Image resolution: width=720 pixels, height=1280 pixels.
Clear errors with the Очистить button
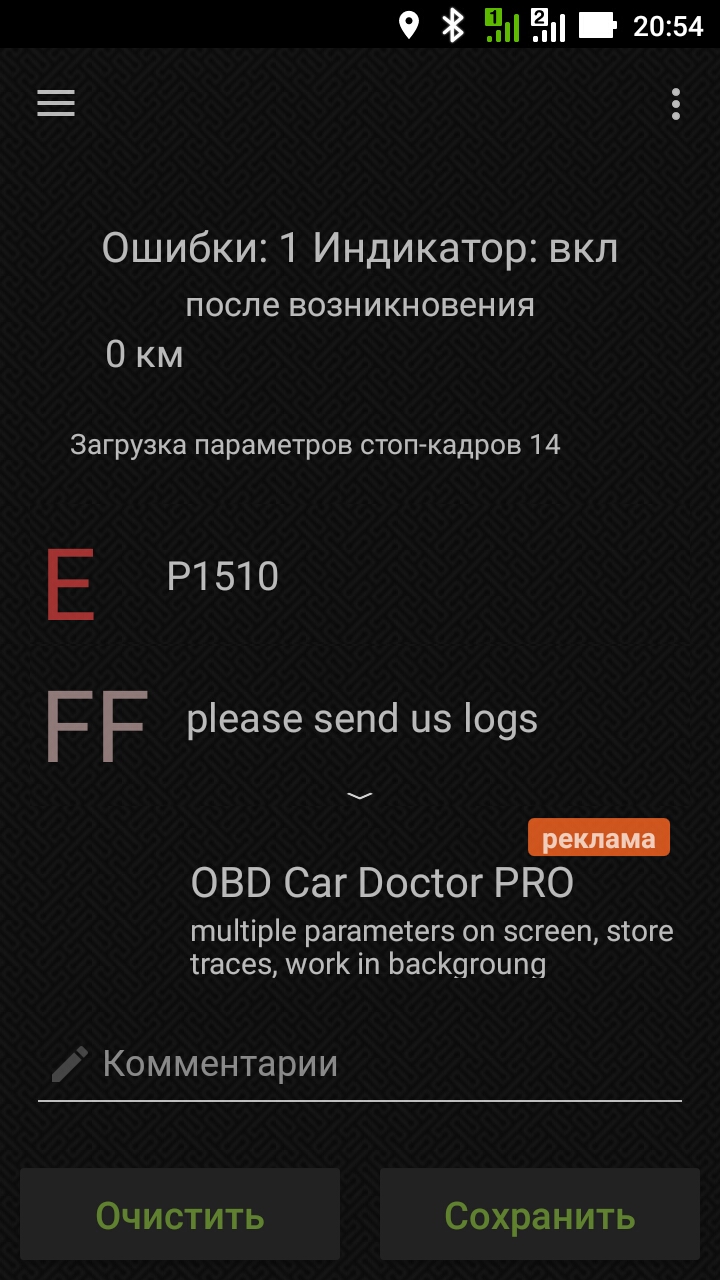pyautogui.click(x=180, y=1214)
